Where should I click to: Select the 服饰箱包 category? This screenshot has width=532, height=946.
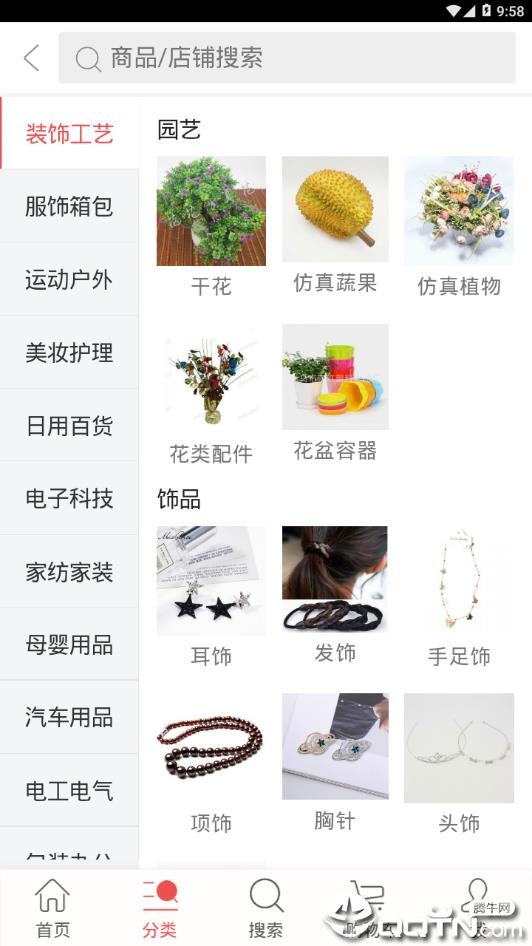(x=69, y=206)
